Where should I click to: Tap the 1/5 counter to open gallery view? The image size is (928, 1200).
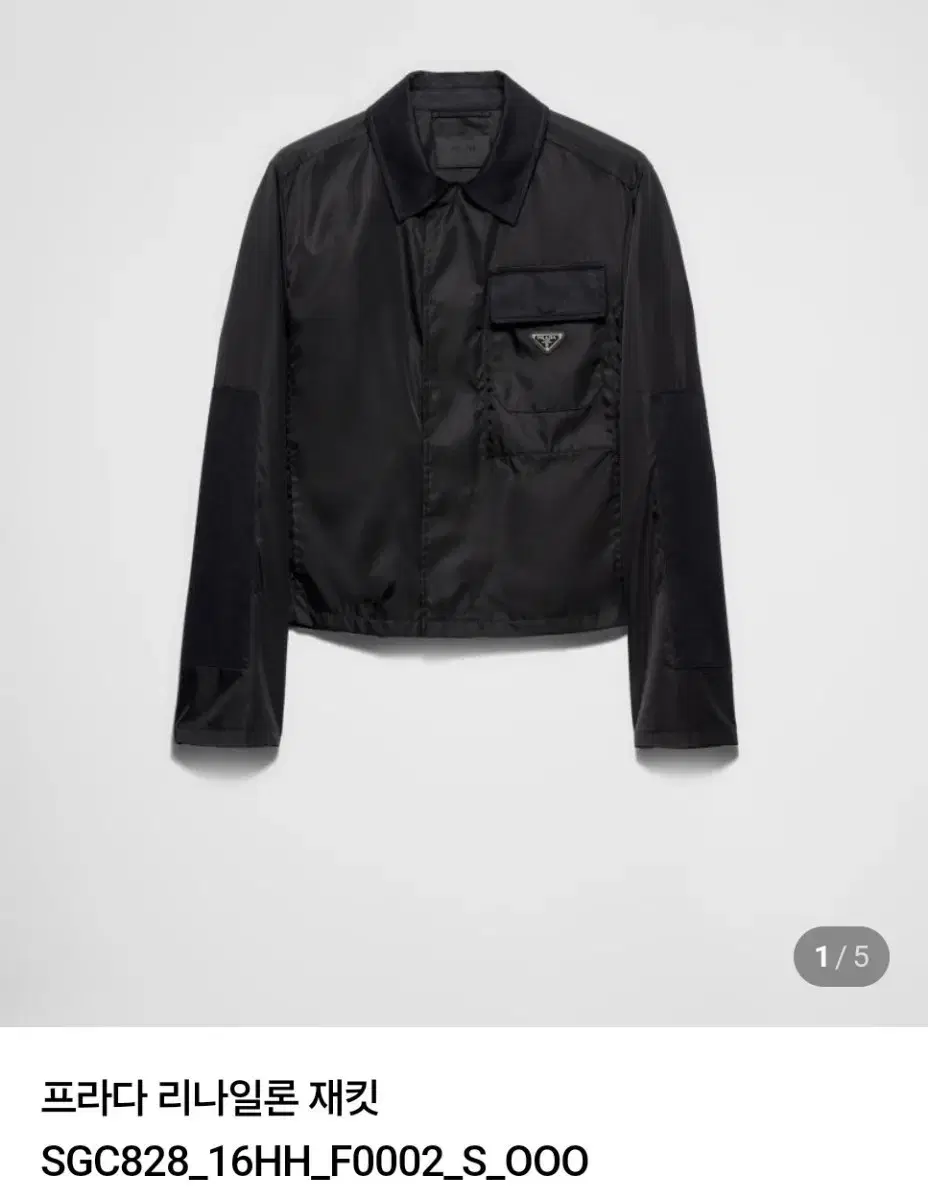point(841,957)
